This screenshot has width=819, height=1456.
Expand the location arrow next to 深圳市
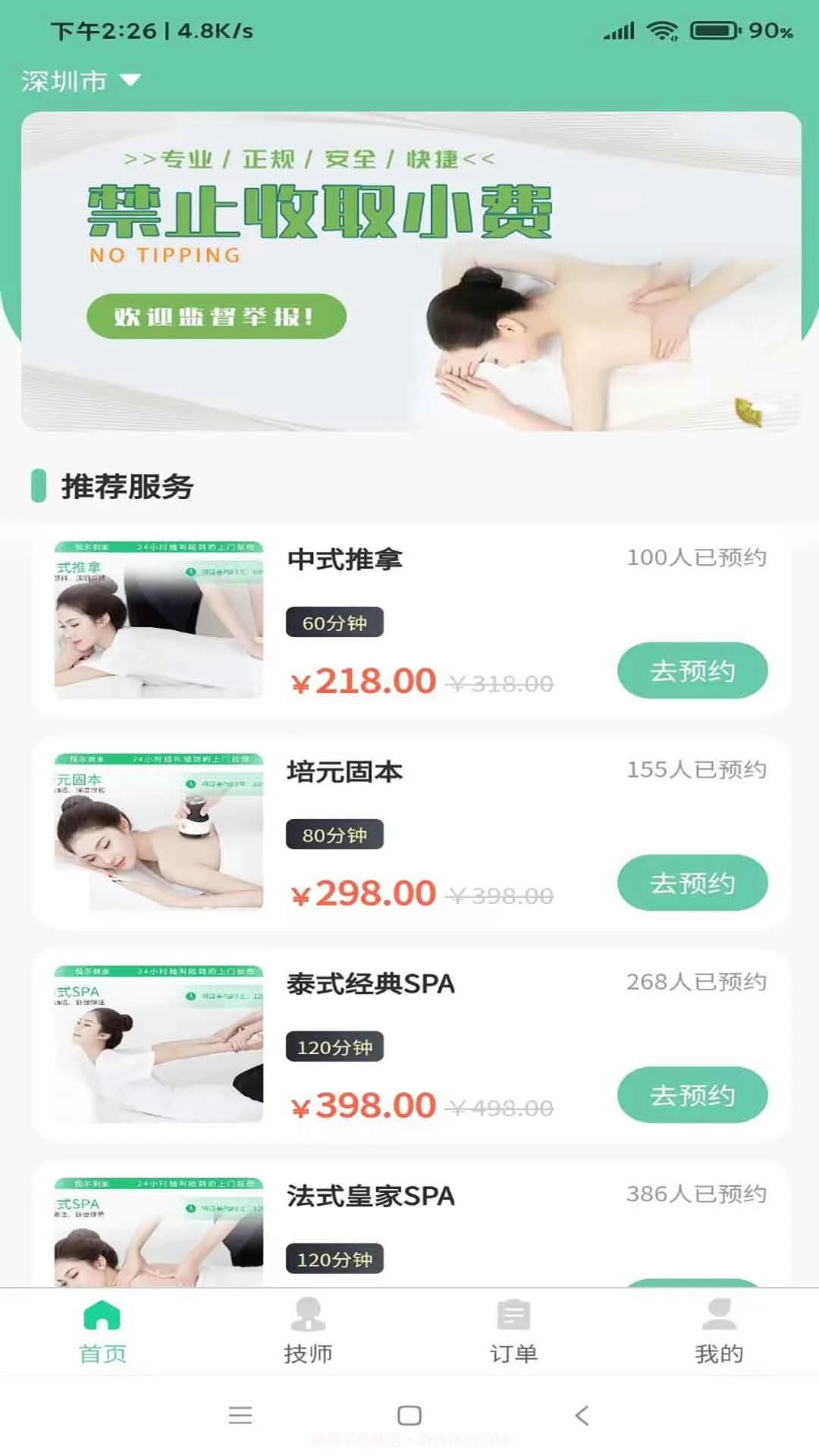point(130,82)
